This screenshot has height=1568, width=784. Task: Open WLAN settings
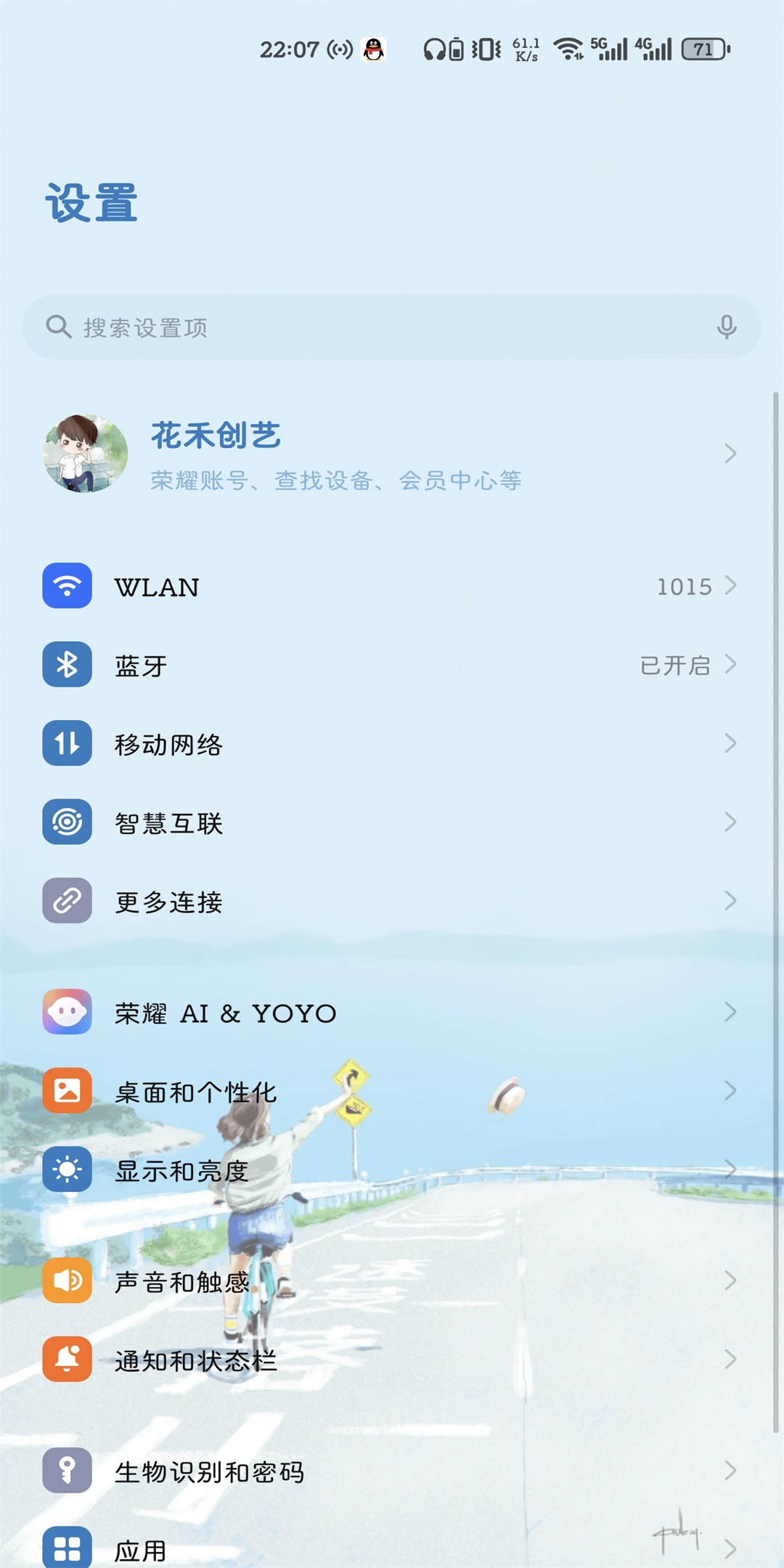pyautogui.click(x=392, y=586)
